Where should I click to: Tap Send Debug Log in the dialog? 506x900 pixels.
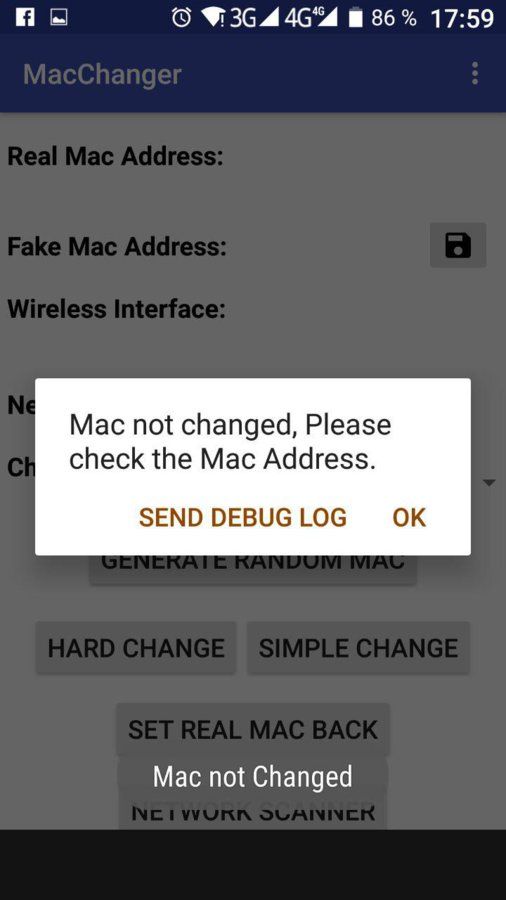pyautogui.click(x=243, y=517)
